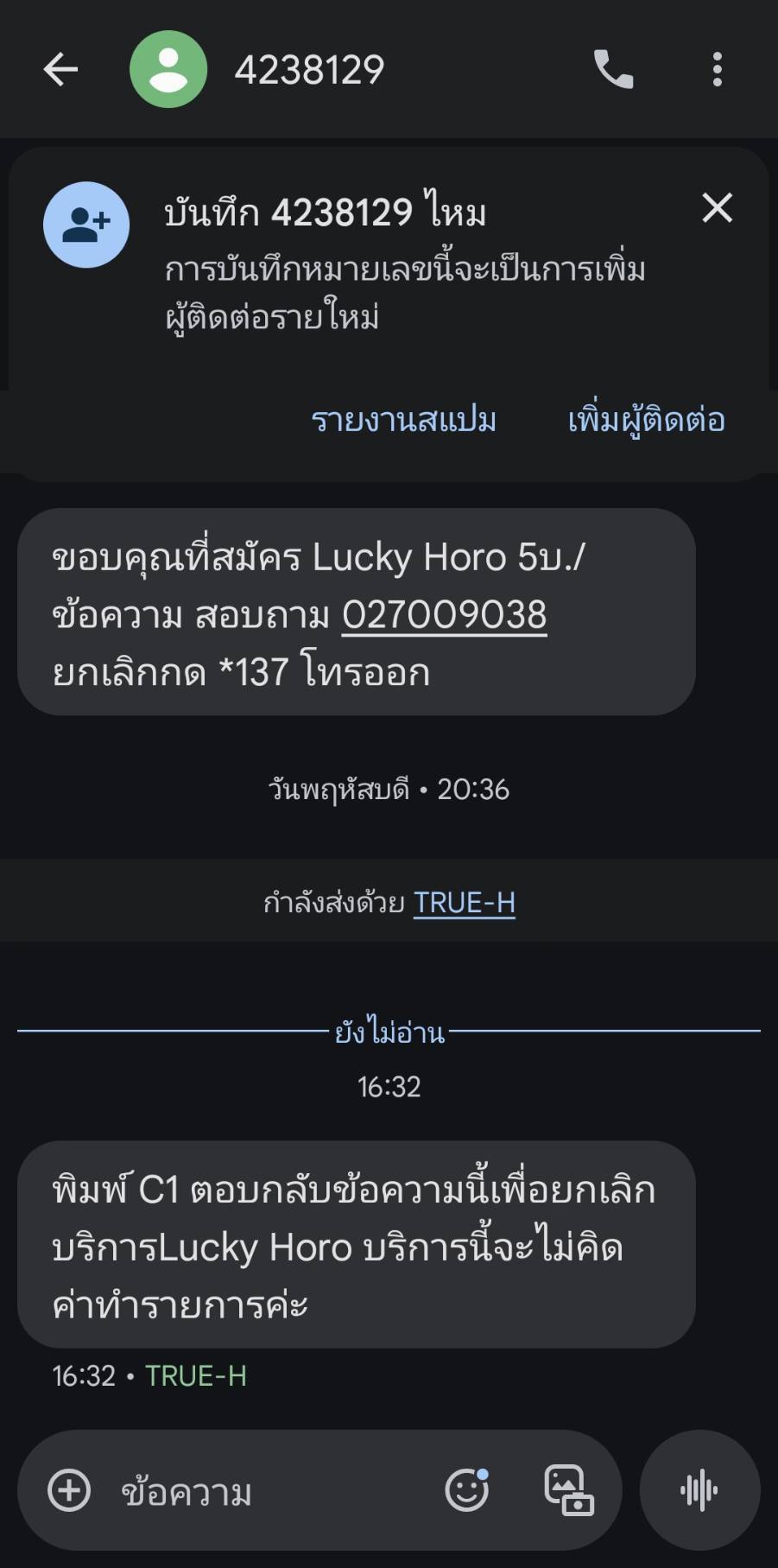Open the gallery and camera attach icon
This screenshot has height=1568, width=778.
click(x=569, y=1490)
